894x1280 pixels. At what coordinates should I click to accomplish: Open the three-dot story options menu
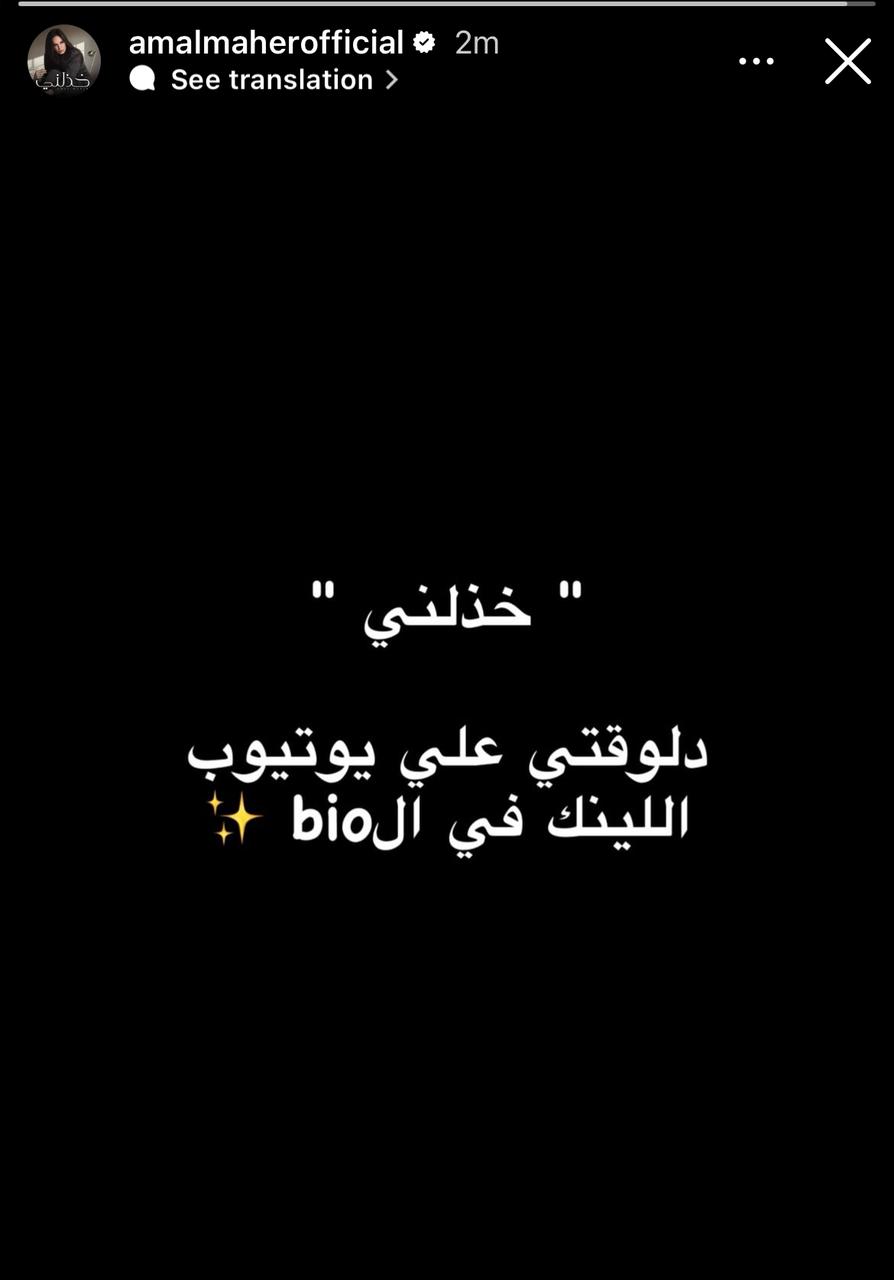(756, 62)
